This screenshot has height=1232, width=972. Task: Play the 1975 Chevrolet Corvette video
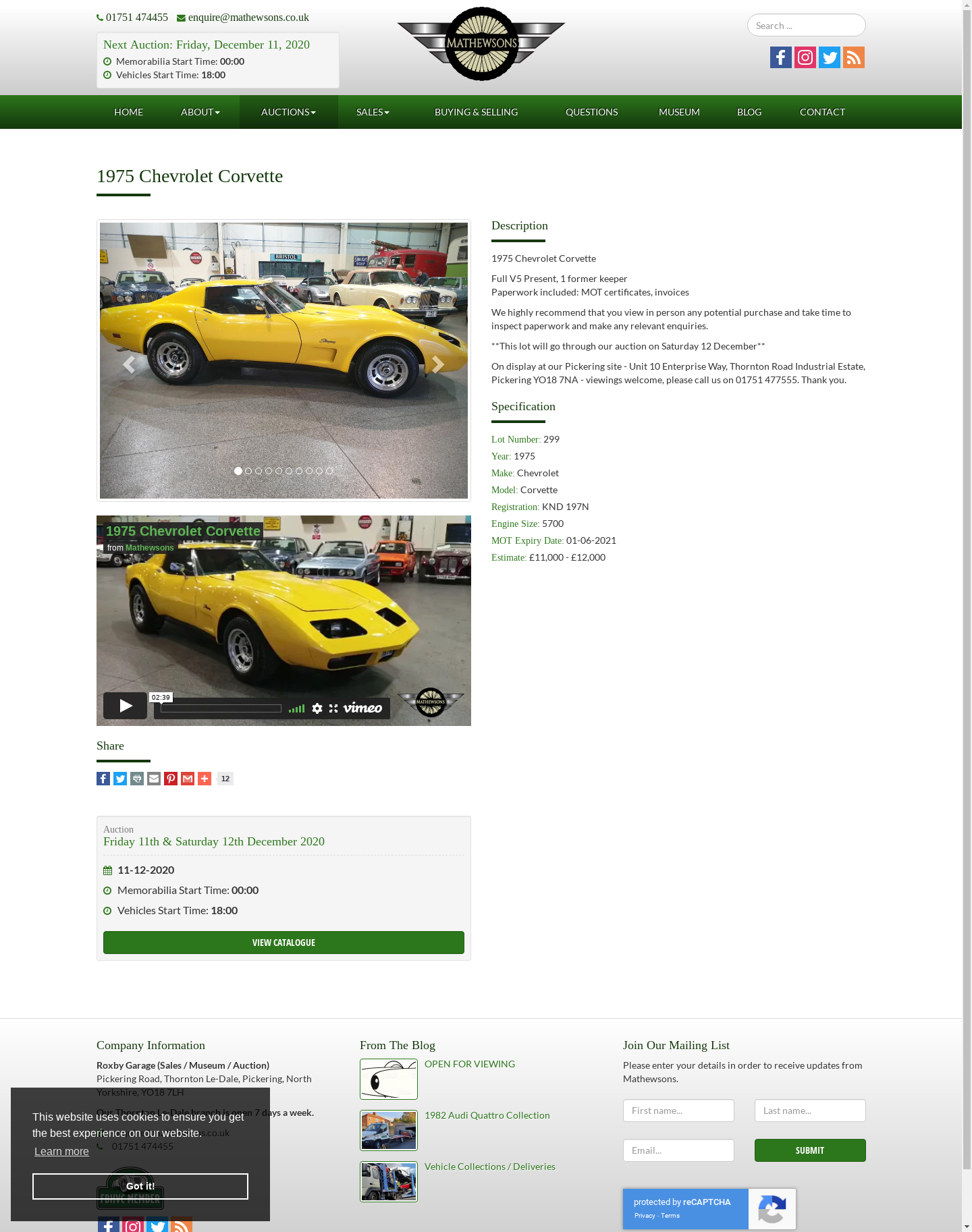pos(126,706)
